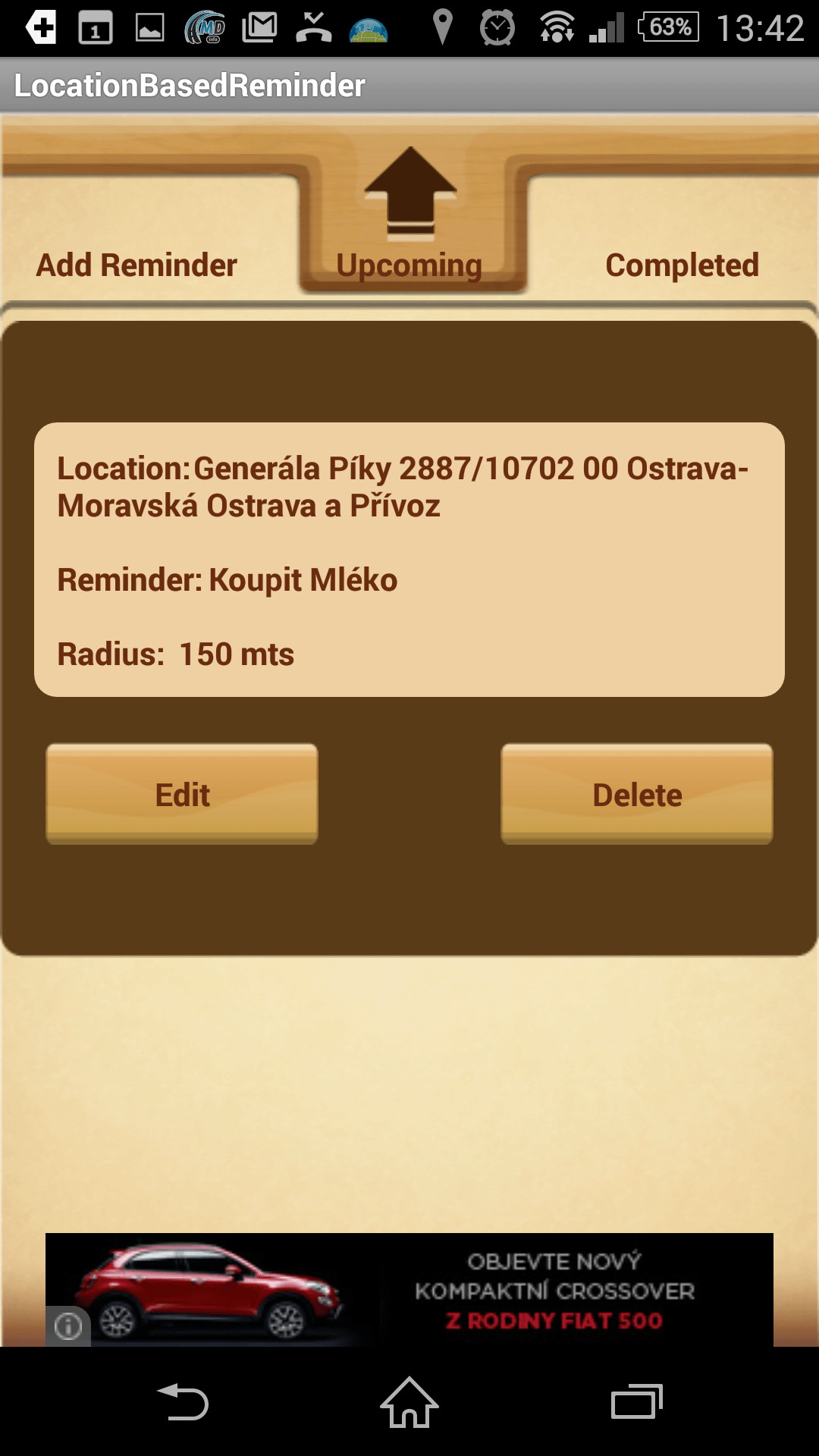This screenshot has width=819, height=1456.
Task: Tap the ad info icon
Action: click(68, 1326)
